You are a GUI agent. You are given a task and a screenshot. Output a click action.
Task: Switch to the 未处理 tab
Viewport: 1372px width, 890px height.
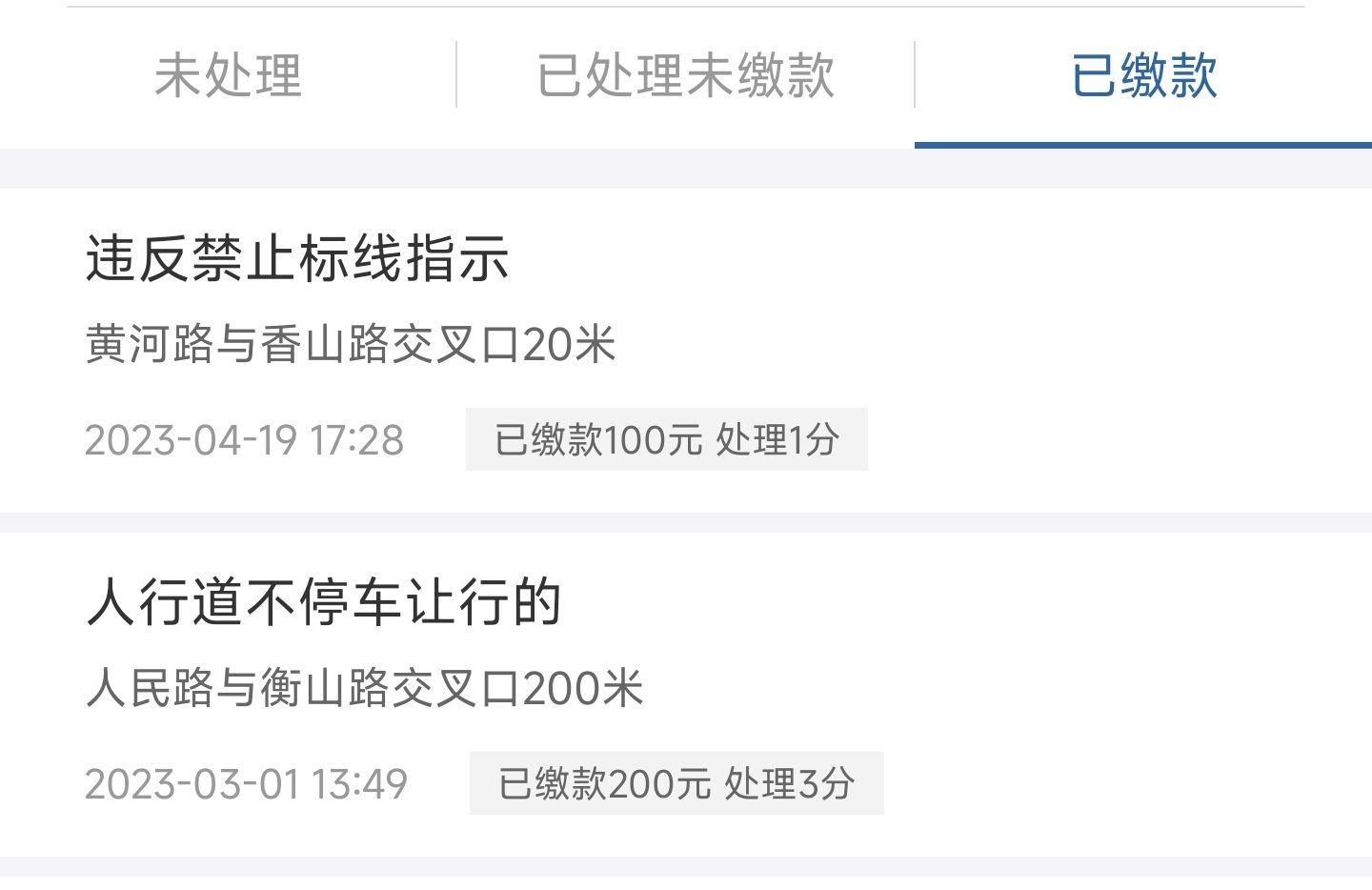[228, 76]
